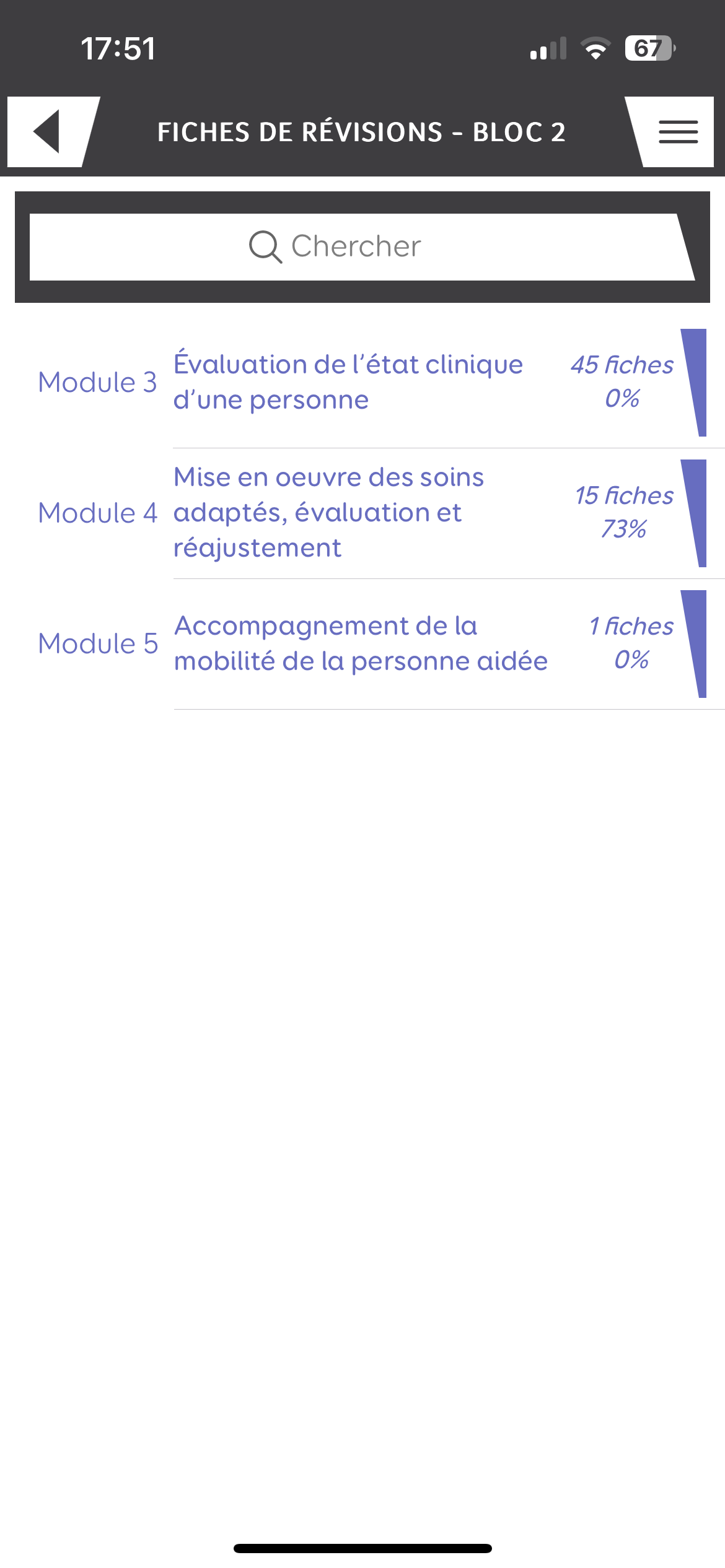This screenshot has height=1568, width=725.
Task: Tap the Chercher search field
Action: 362,246
